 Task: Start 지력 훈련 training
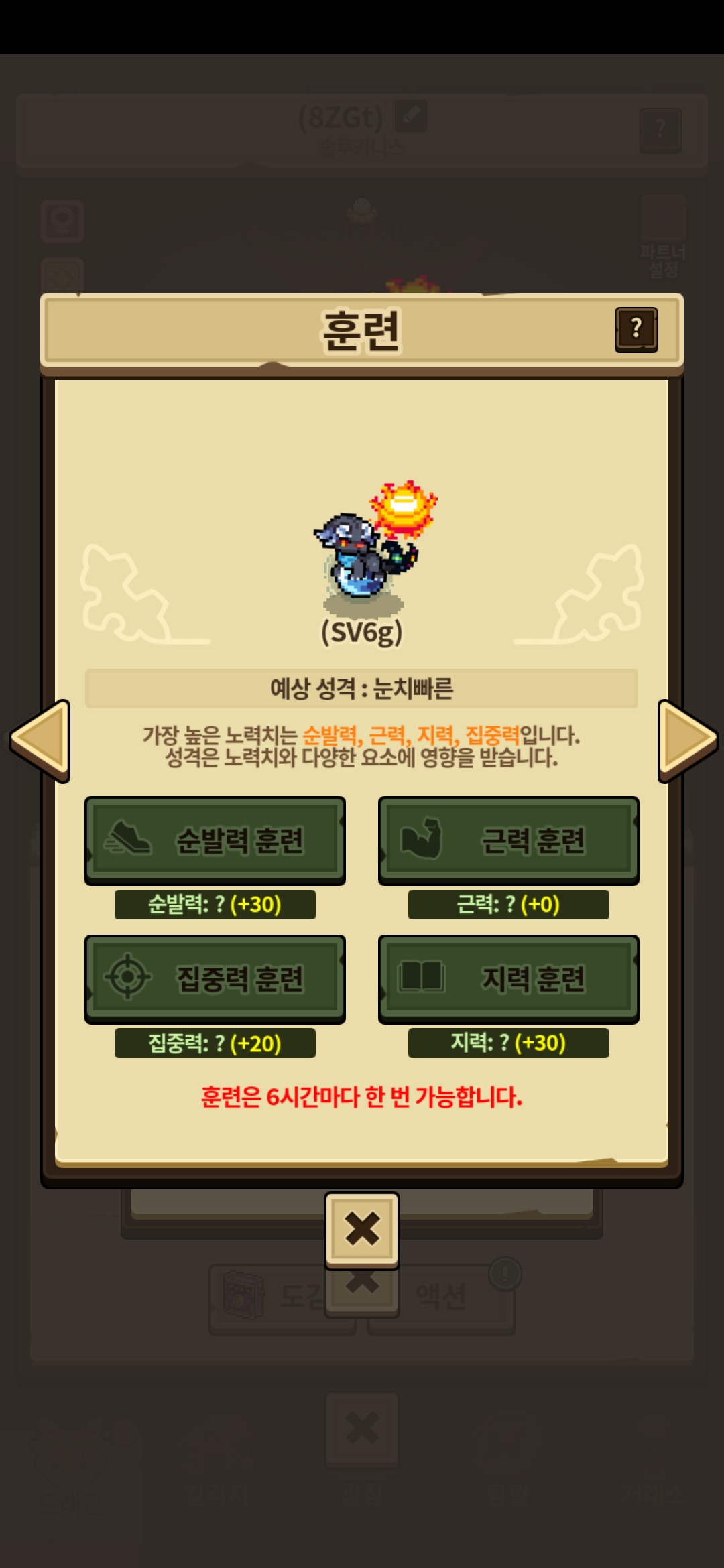tap(509, 979)
